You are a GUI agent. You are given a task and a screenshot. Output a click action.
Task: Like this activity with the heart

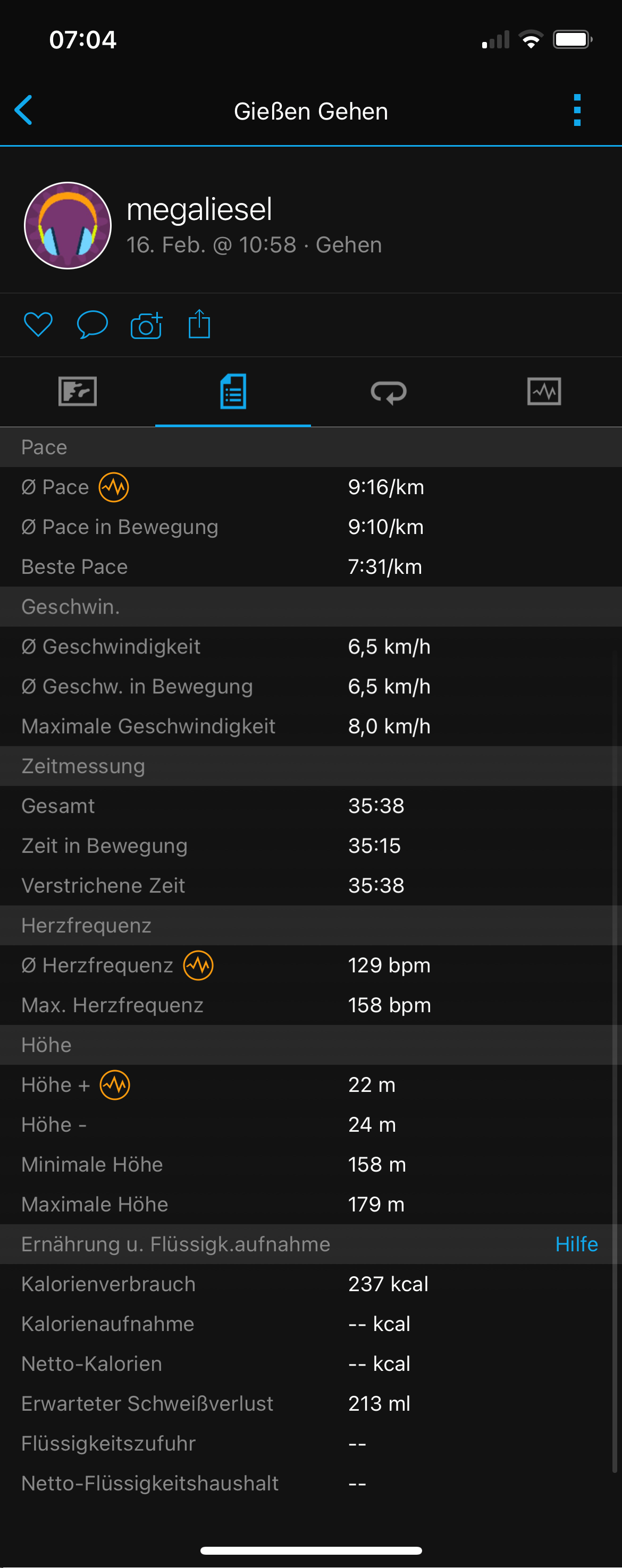(38, 325)
